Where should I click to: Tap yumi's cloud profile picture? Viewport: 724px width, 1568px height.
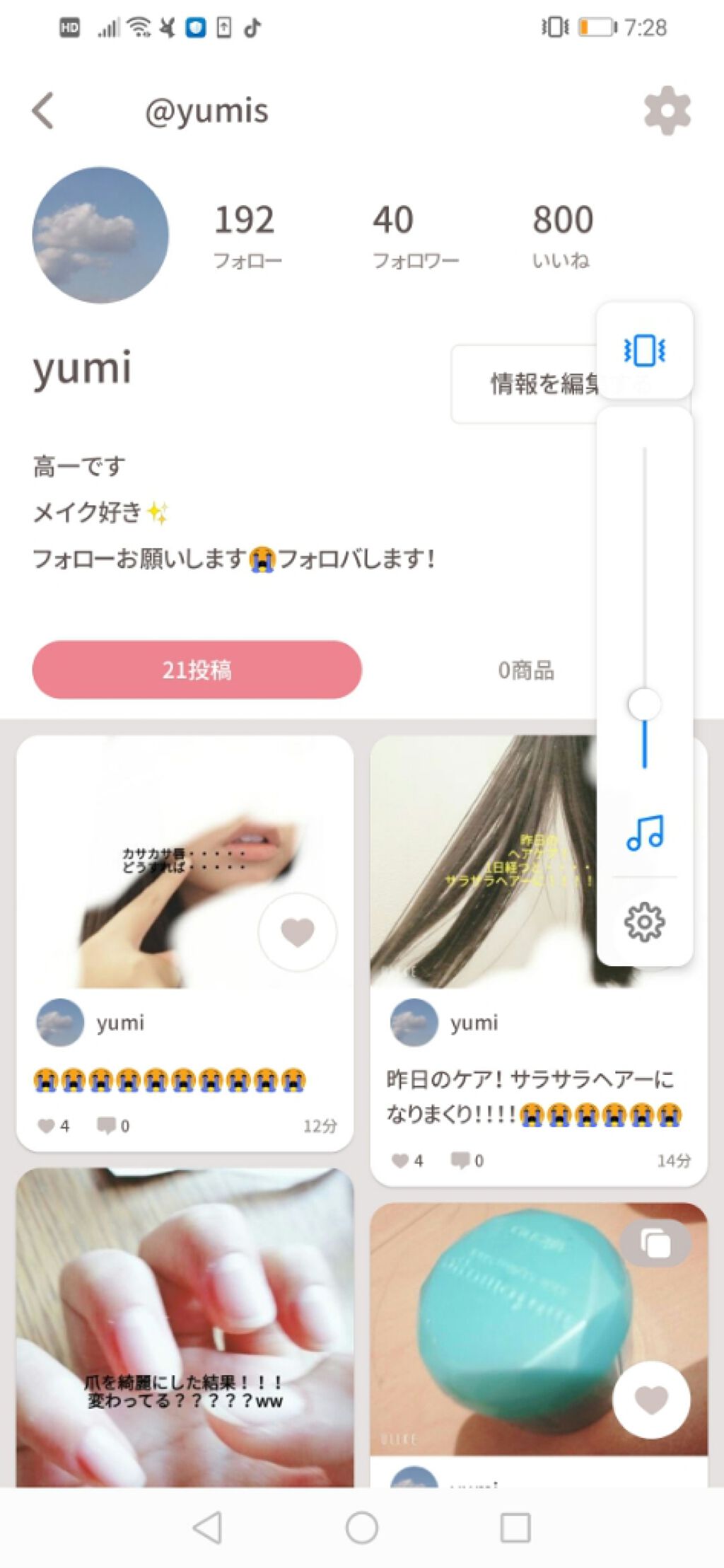[100, 237]
